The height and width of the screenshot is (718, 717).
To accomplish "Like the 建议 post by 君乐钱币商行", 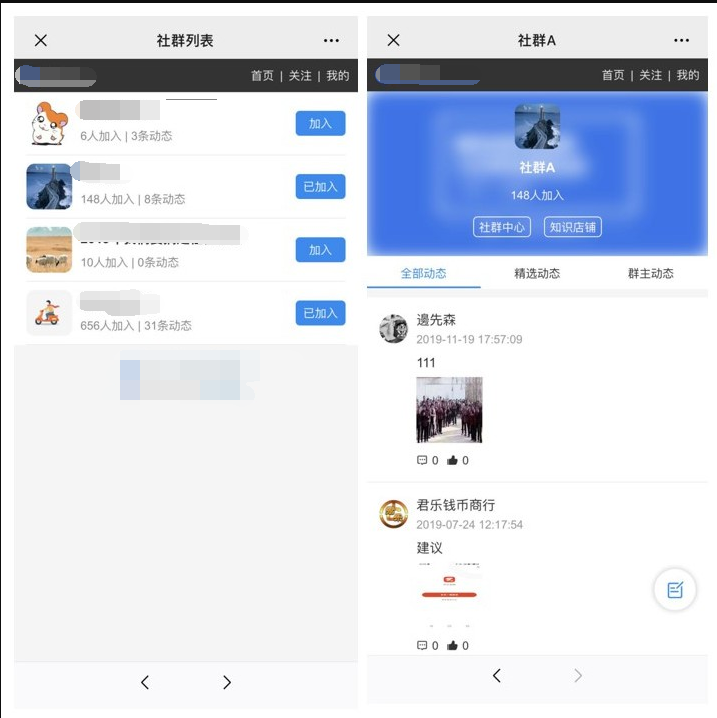I will click(453, 645).
